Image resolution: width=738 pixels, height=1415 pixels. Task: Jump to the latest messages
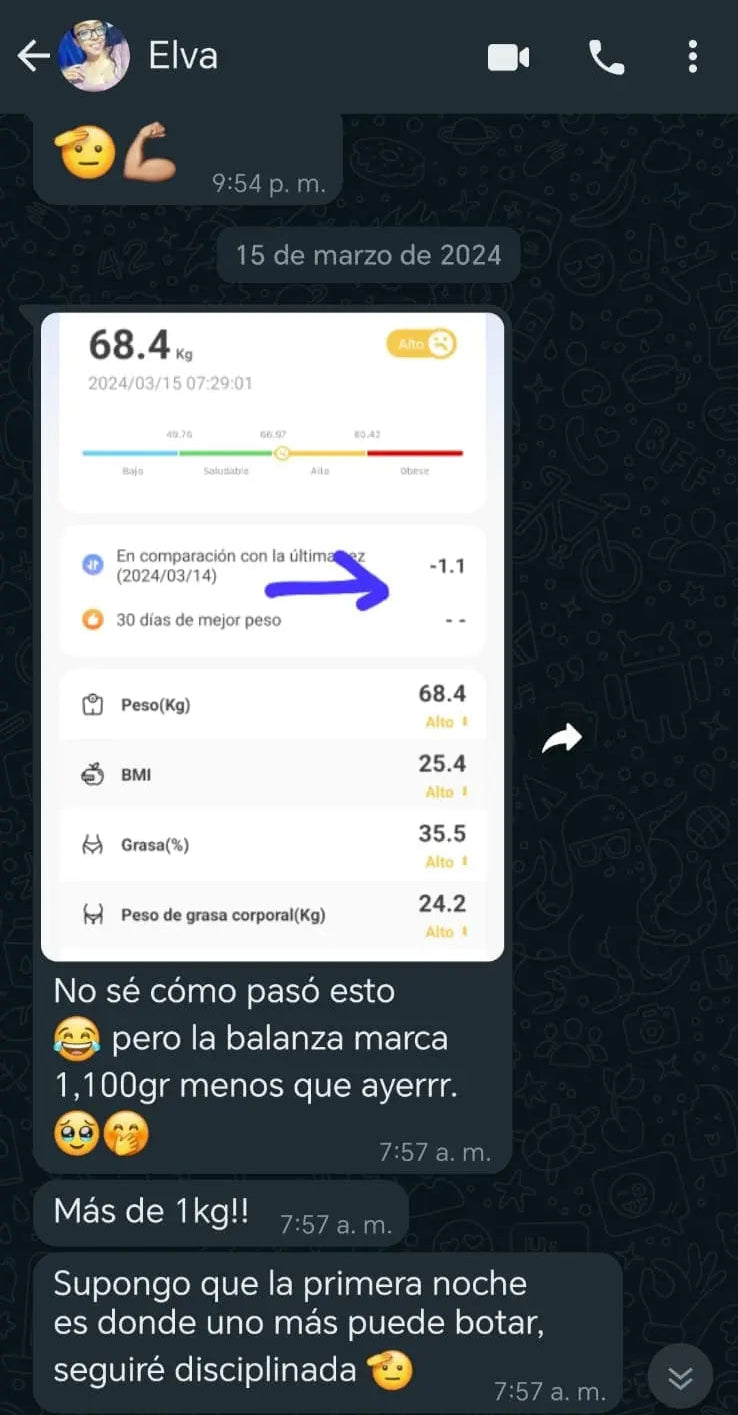680,1378
